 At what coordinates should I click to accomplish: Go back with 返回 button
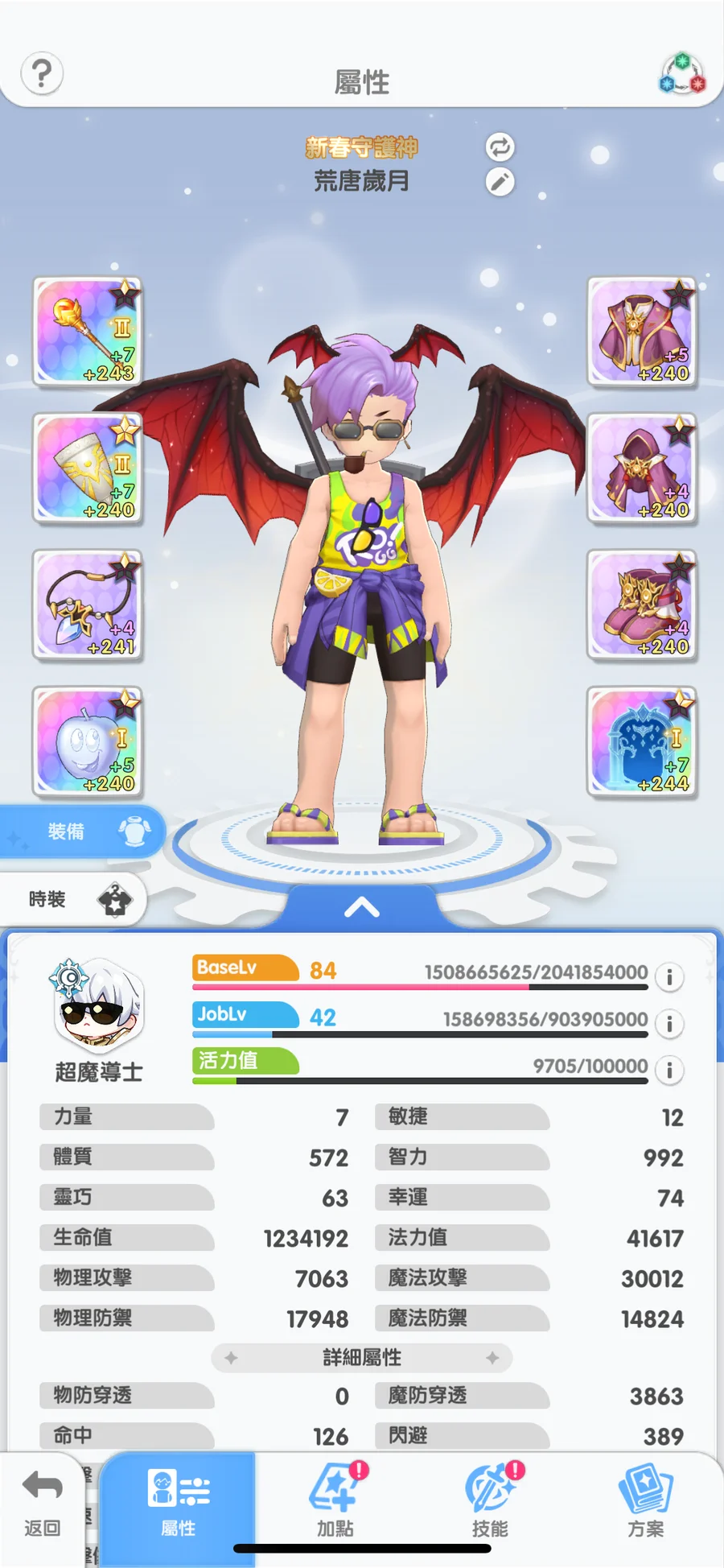pyautogui.click(x=42, y=1504)
